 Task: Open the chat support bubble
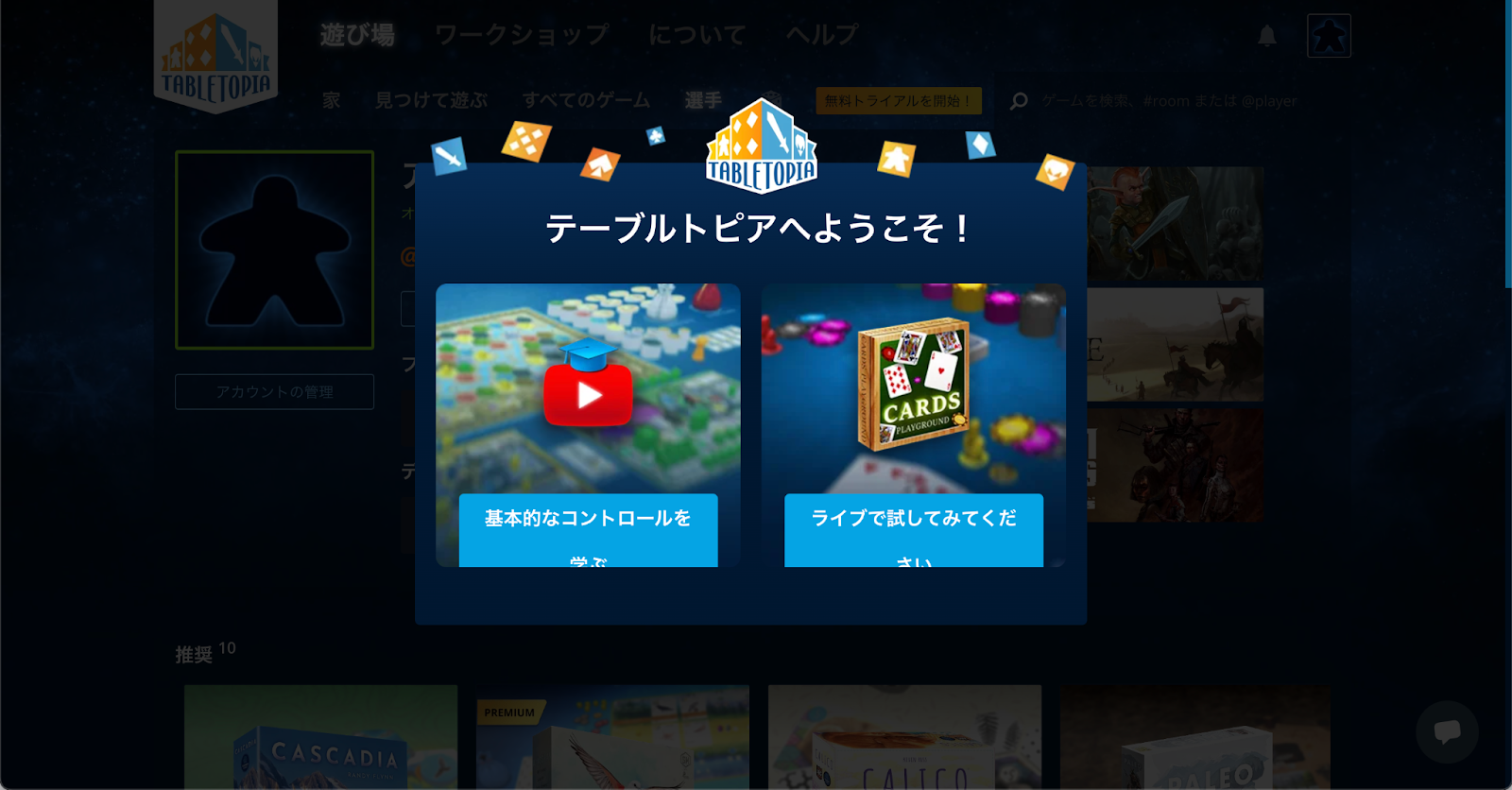coord(1446,731)
